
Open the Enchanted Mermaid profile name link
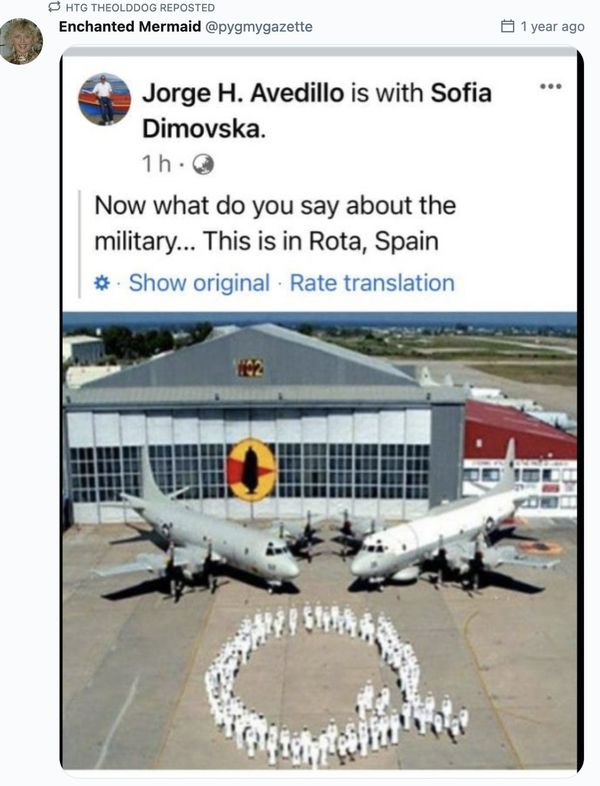point(130,27)
